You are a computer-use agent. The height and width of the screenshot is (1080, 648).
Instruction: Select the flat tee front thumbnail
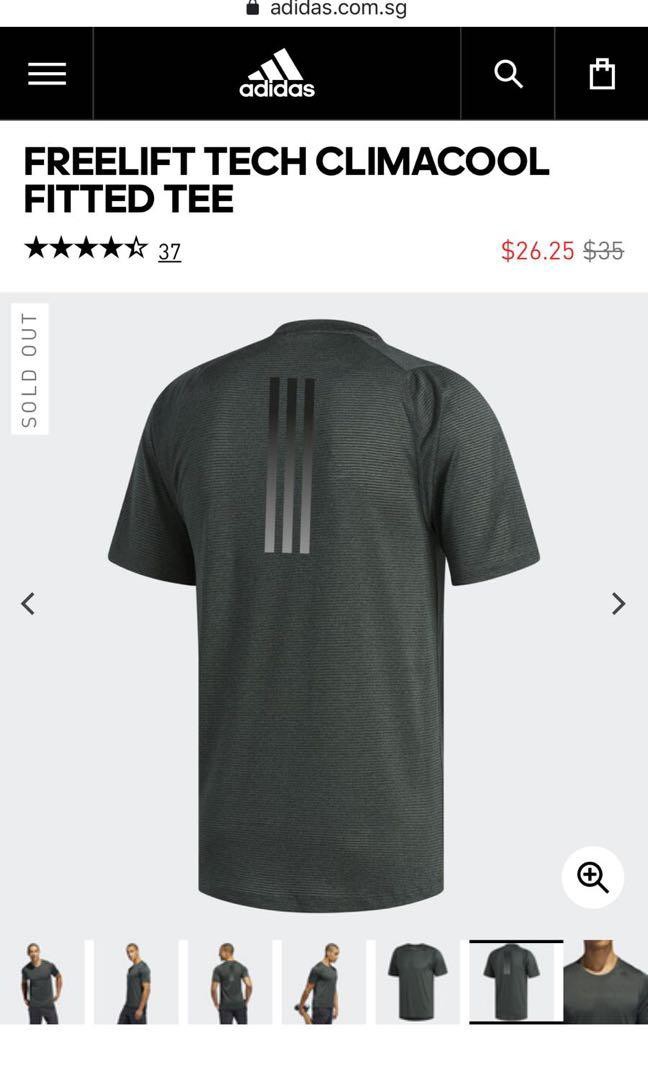tap(416, 982)
